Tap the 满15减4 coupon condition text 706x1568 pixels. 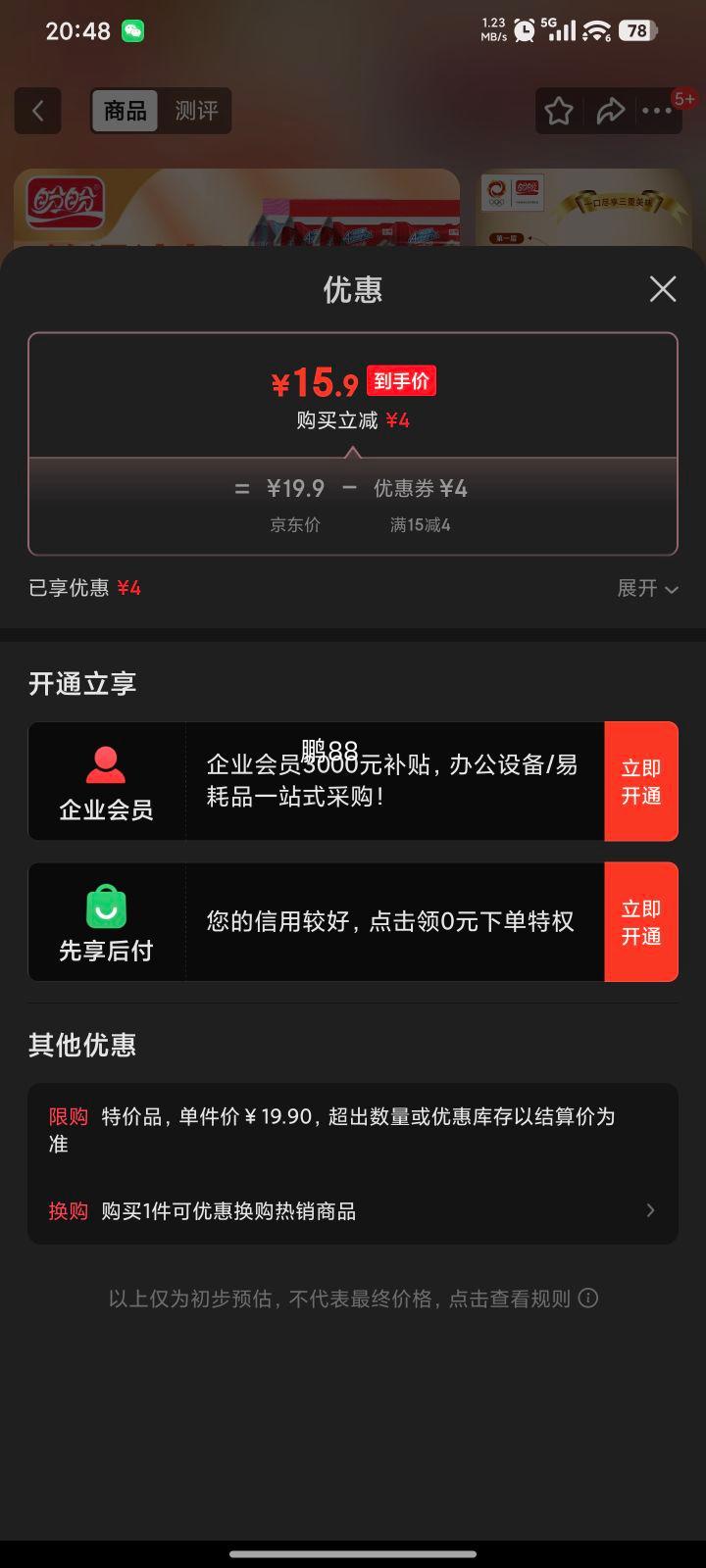pyautogui.click(x=419, y=525)
